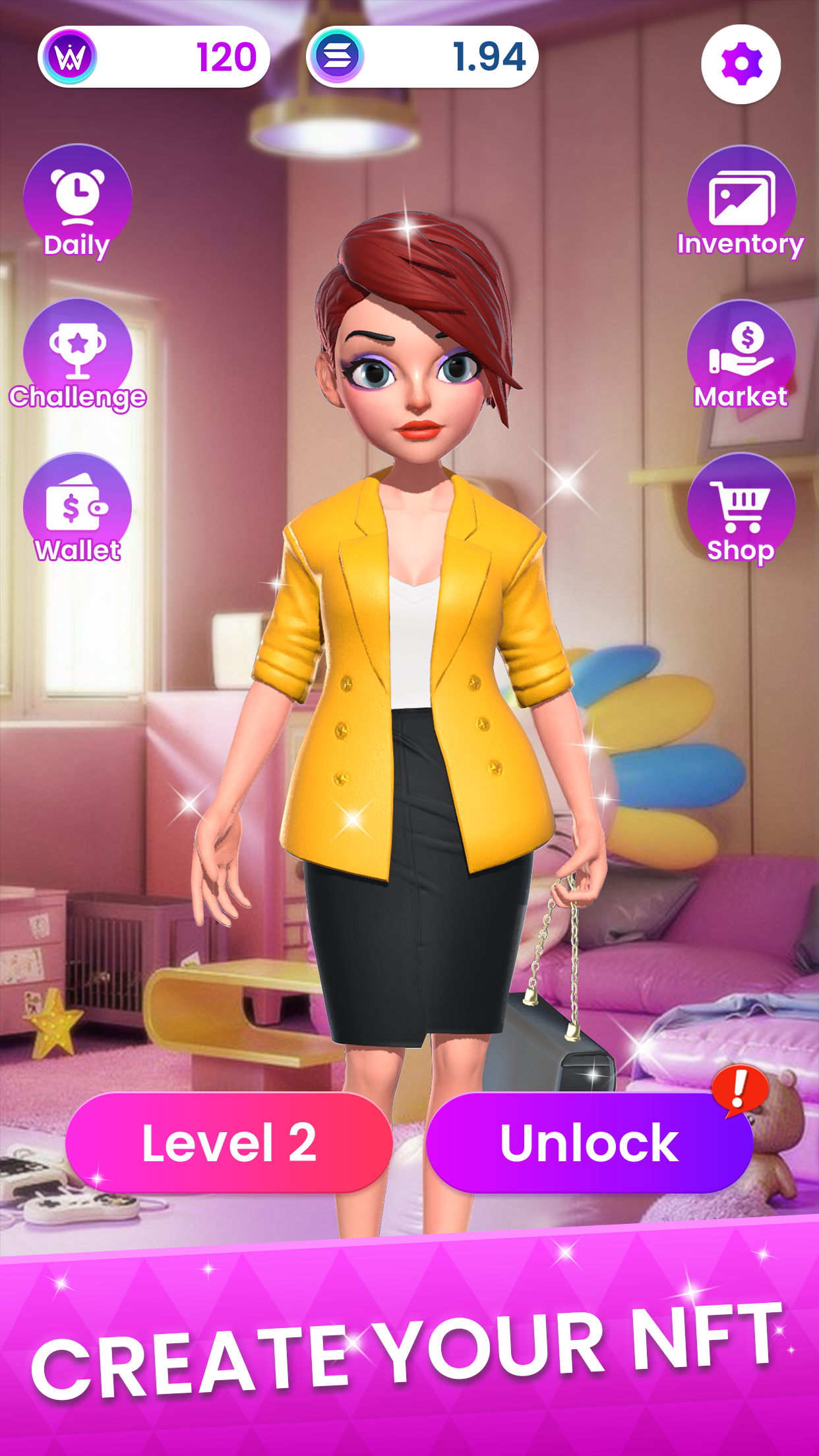Start Level 2
Viewport: 819px width, 1456px height.
pos(229,1143)
